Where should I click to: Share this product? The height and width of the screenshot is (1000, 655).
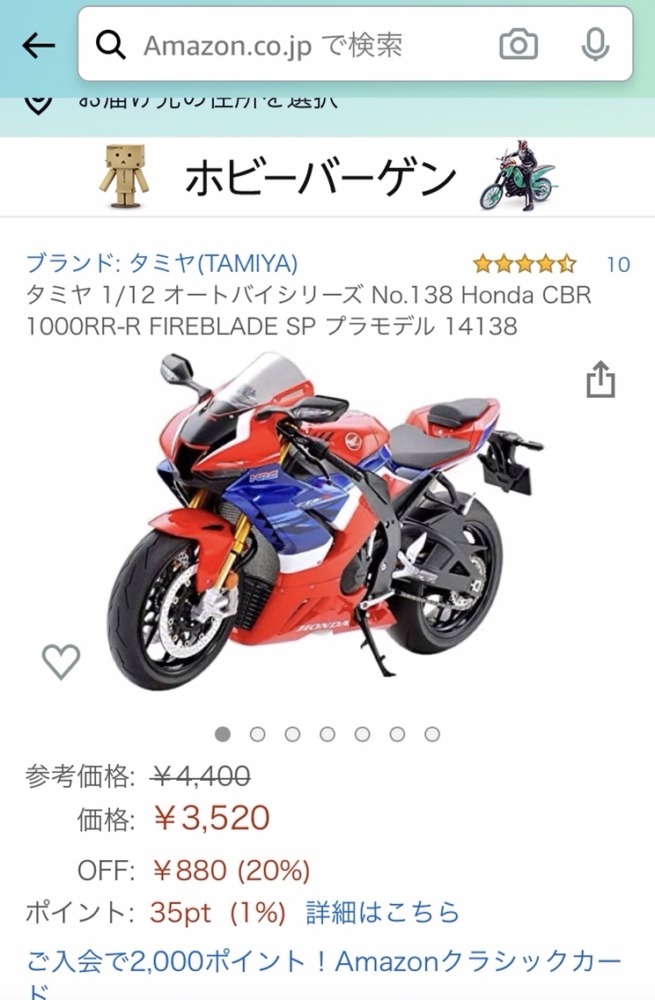(600, 380)
